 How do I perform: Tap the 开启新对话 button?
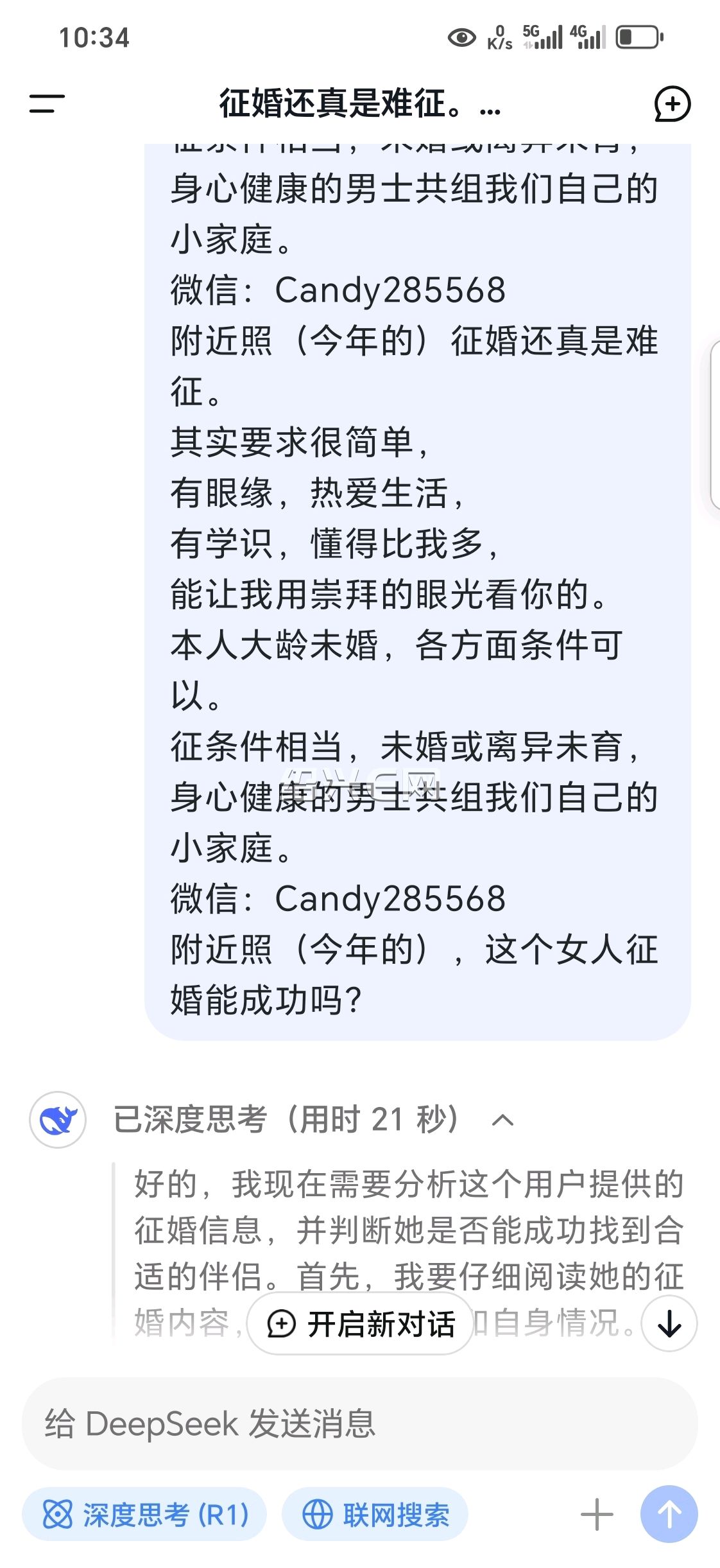(360, 1324)
